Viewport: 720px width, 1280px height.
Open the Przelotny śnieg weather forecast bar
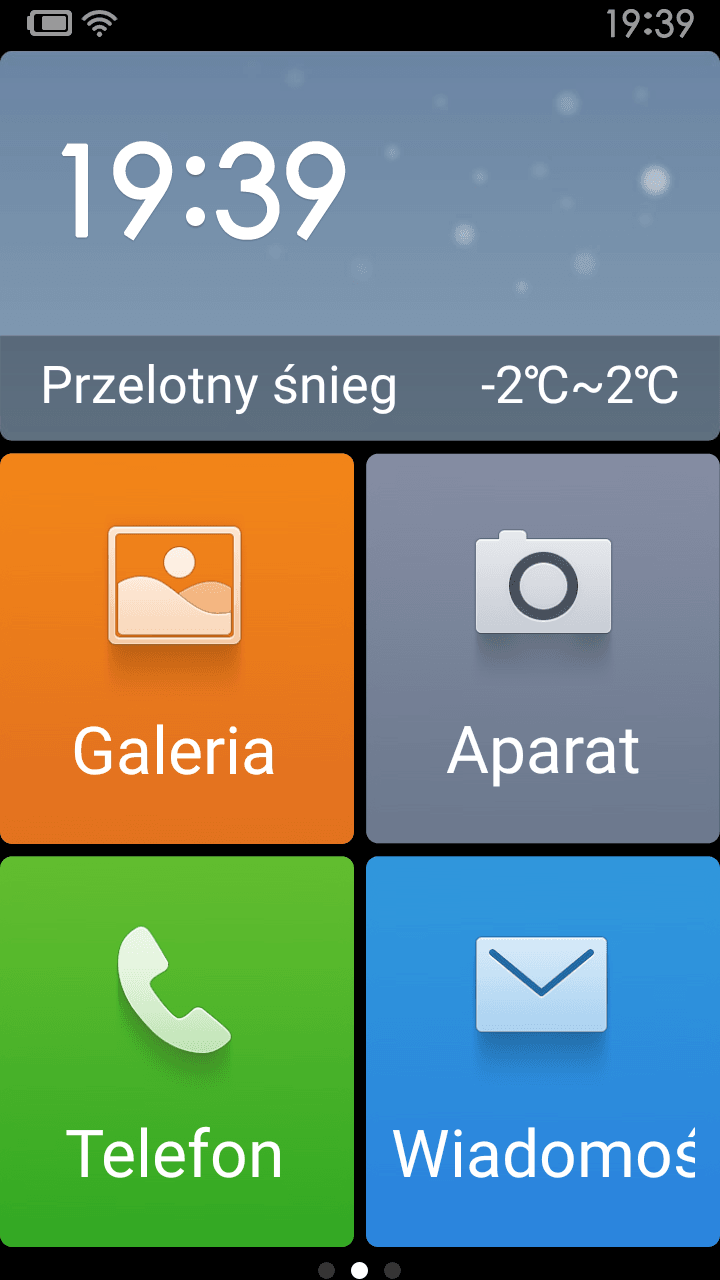[x=360, y=388]
